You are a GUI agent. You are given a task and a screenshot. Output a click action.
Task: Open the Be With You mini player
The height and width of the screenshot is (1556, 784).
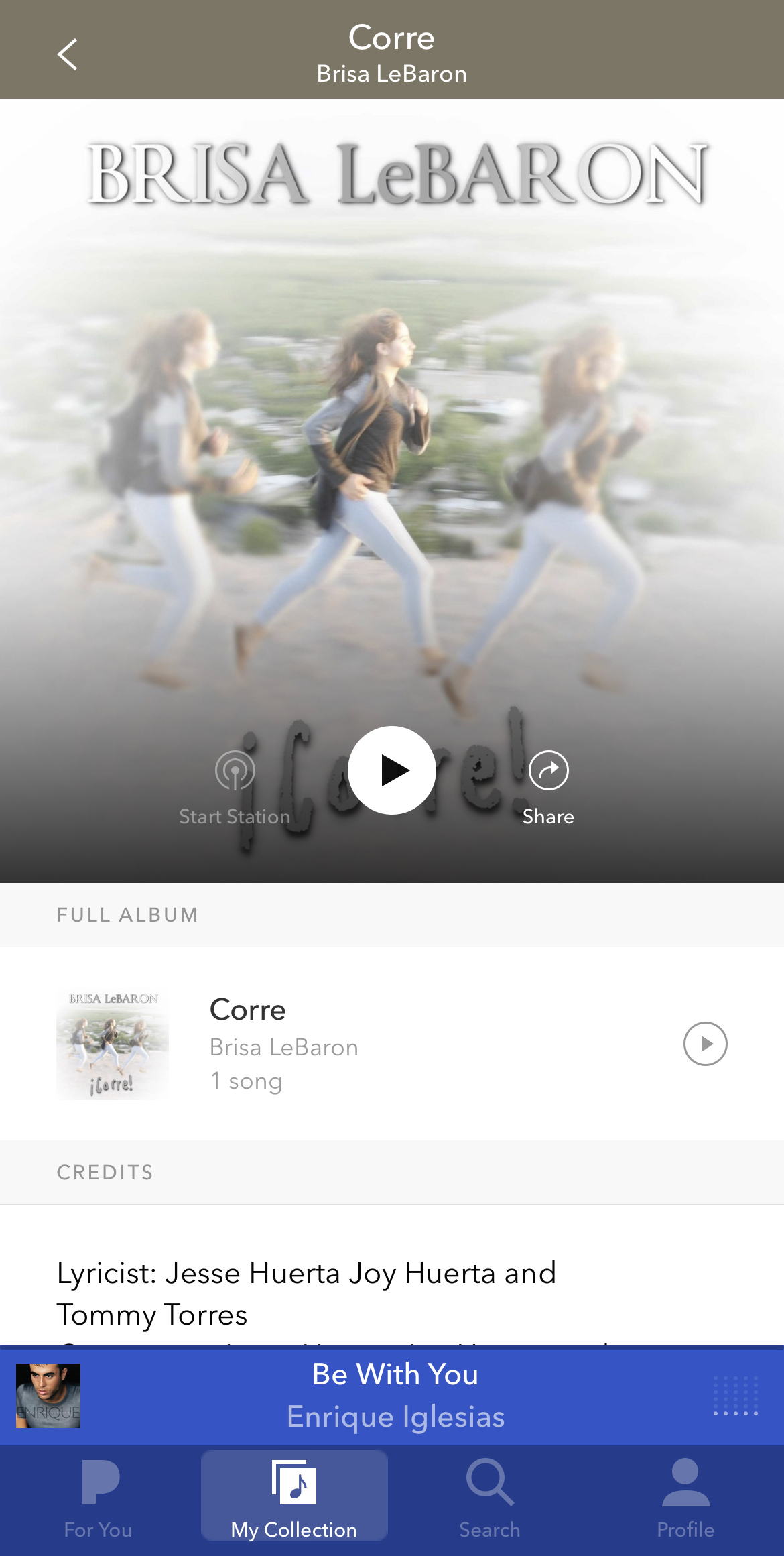coord(394,1395)
